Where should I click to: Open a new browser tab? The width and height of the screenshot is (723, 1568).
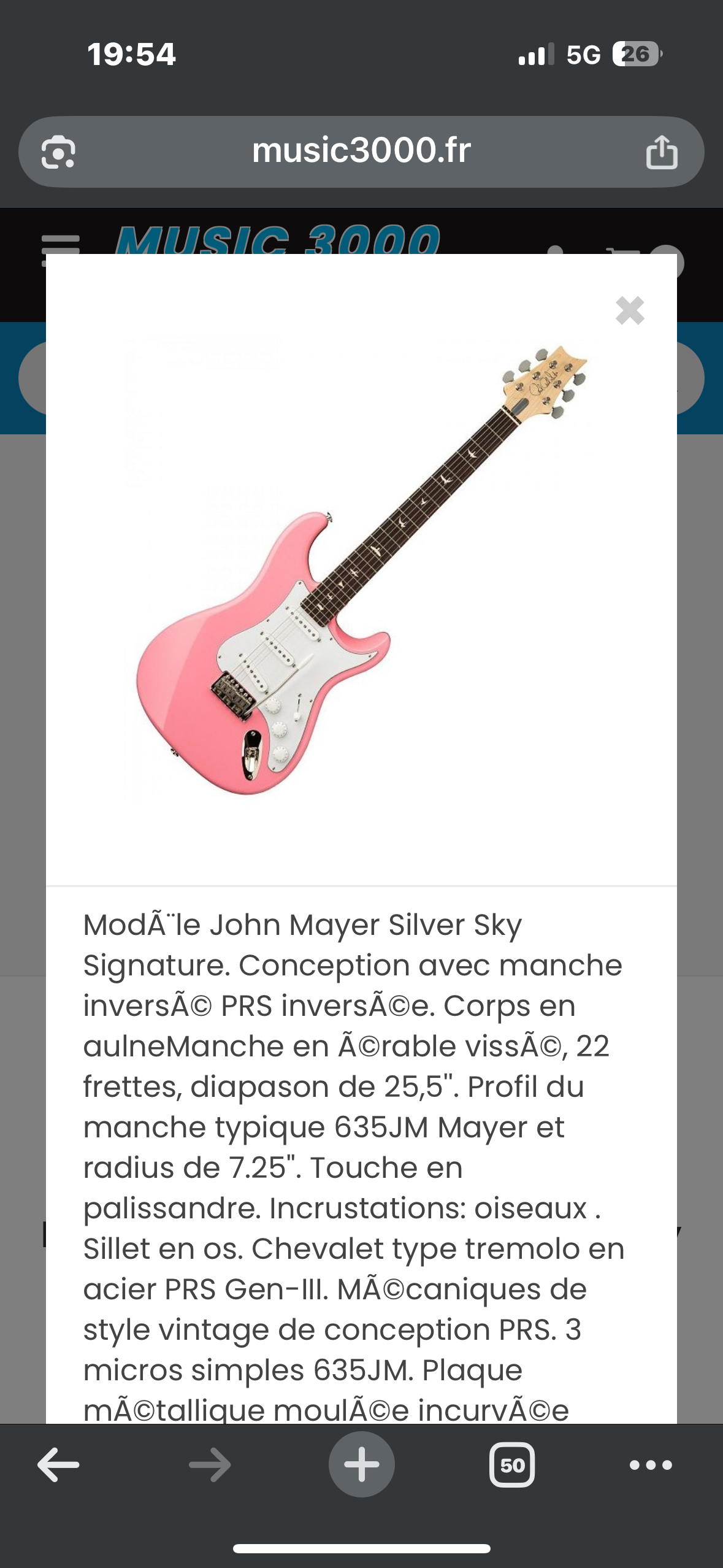361,1465
